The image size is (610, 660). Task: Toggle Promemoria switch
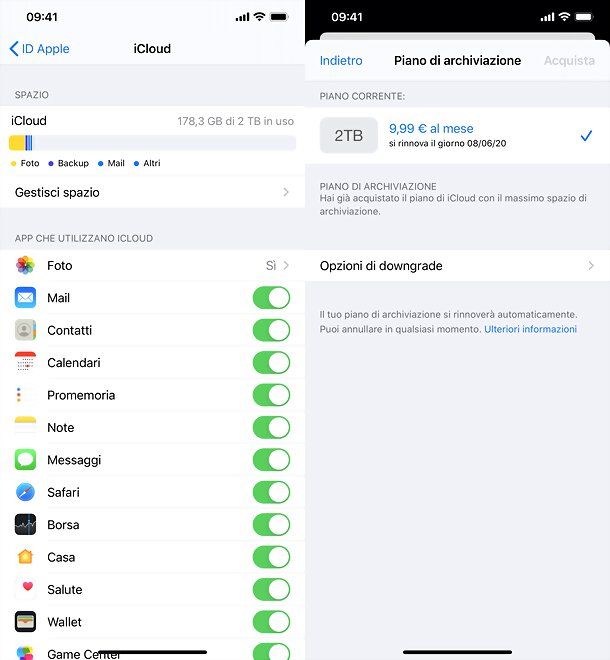tap(271, 395)
